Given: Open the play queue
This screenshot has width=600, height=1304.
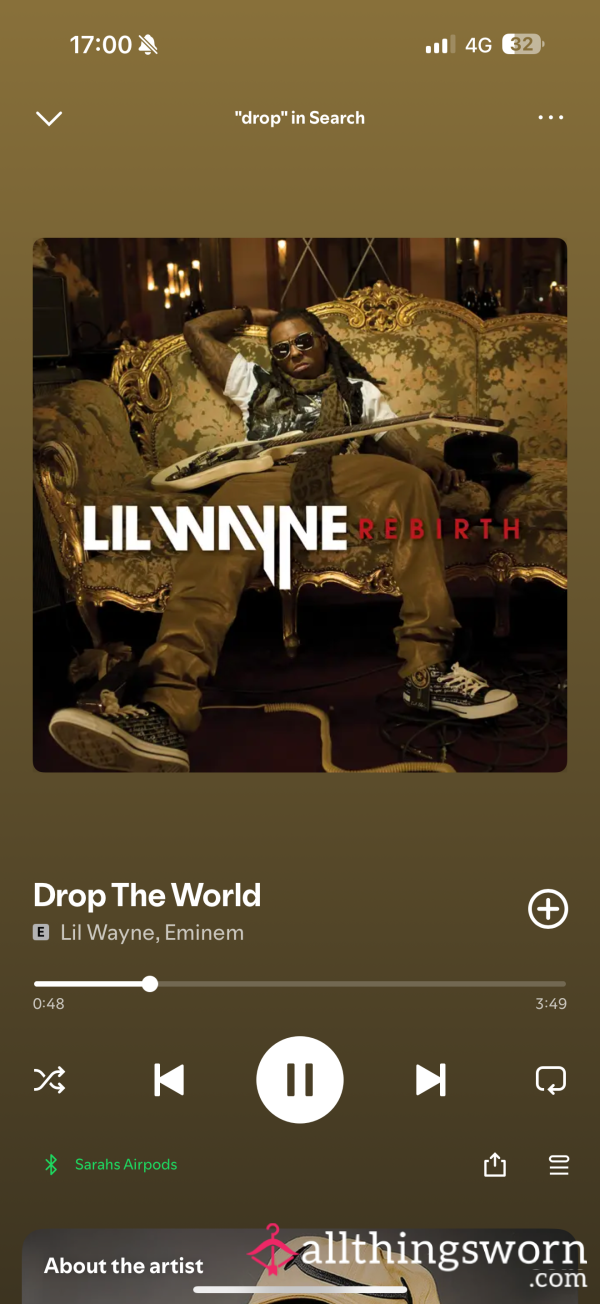Looking at the screenshot, I should coord(559,1165).
